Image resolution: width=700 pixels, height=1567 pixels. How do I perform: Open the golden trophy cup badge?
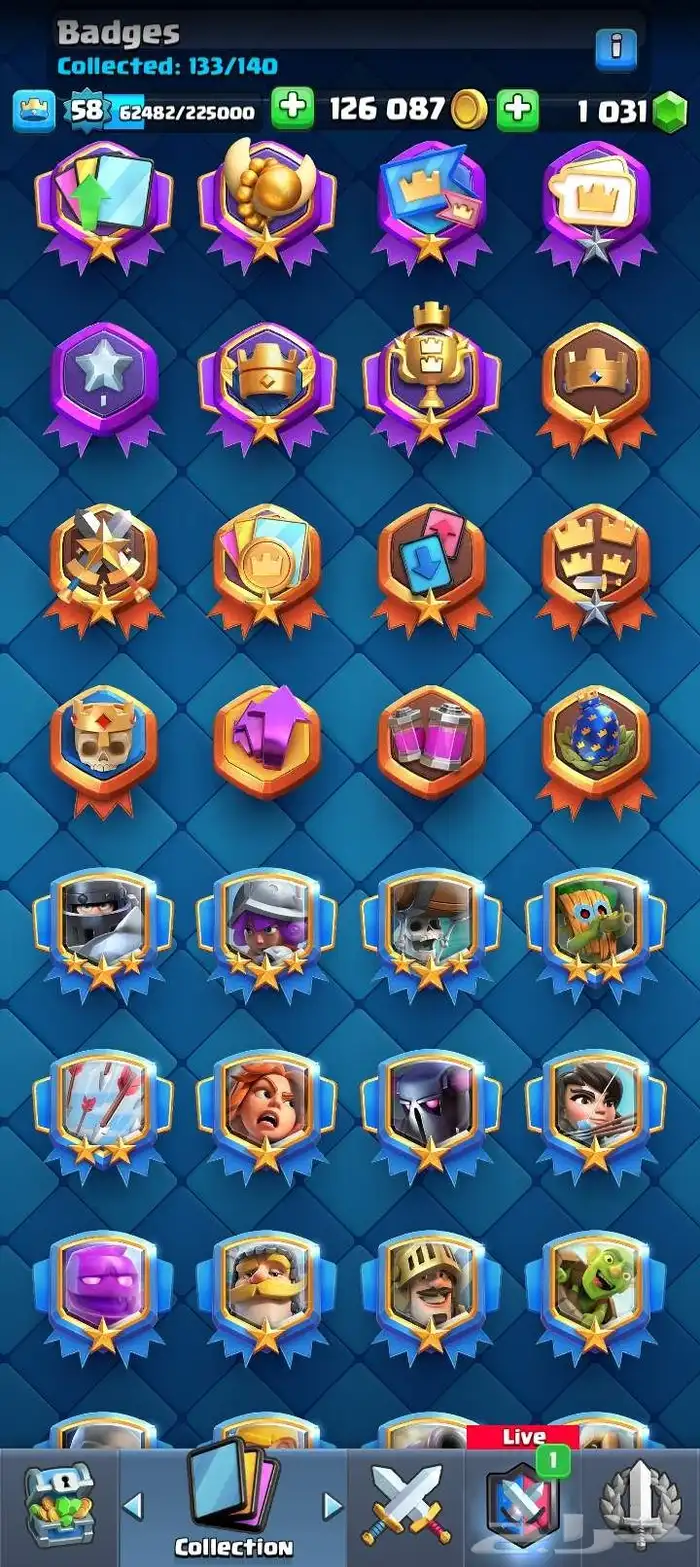[x=430, y=375]
